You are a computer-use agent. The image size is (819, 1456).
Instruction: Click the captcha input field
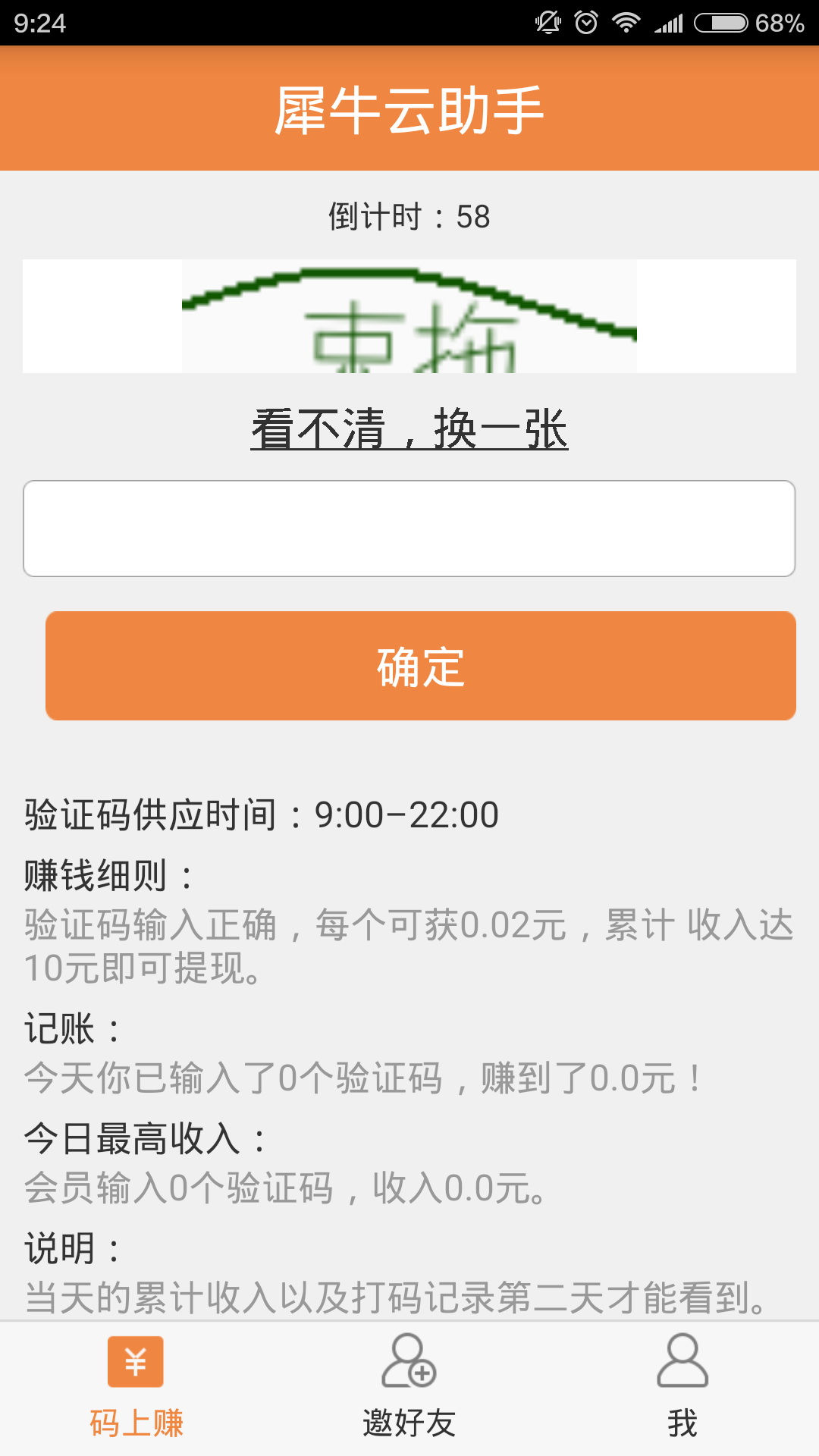(409, 529)
